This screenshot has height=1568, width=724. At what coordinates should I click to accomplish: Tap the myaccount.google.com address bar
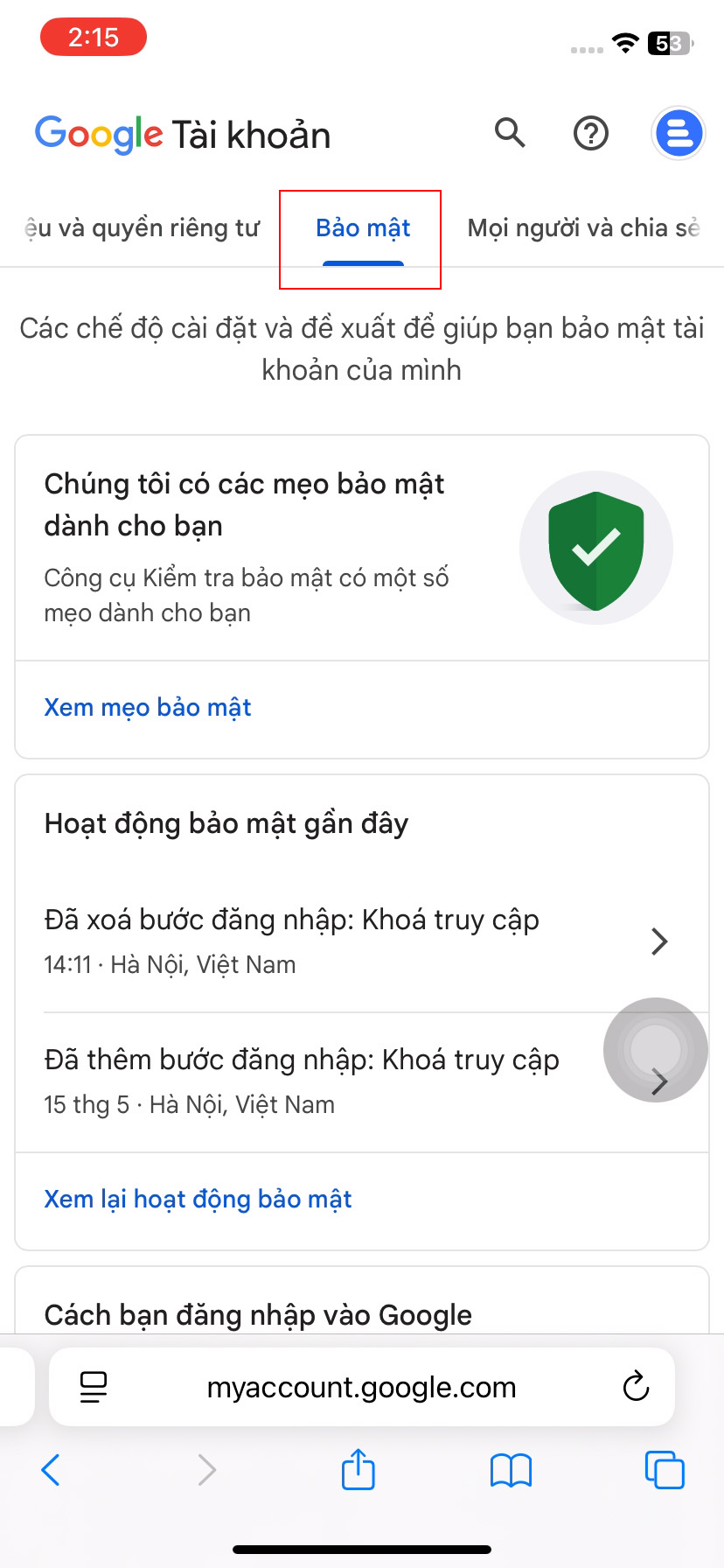click(x=362, y=1387)
